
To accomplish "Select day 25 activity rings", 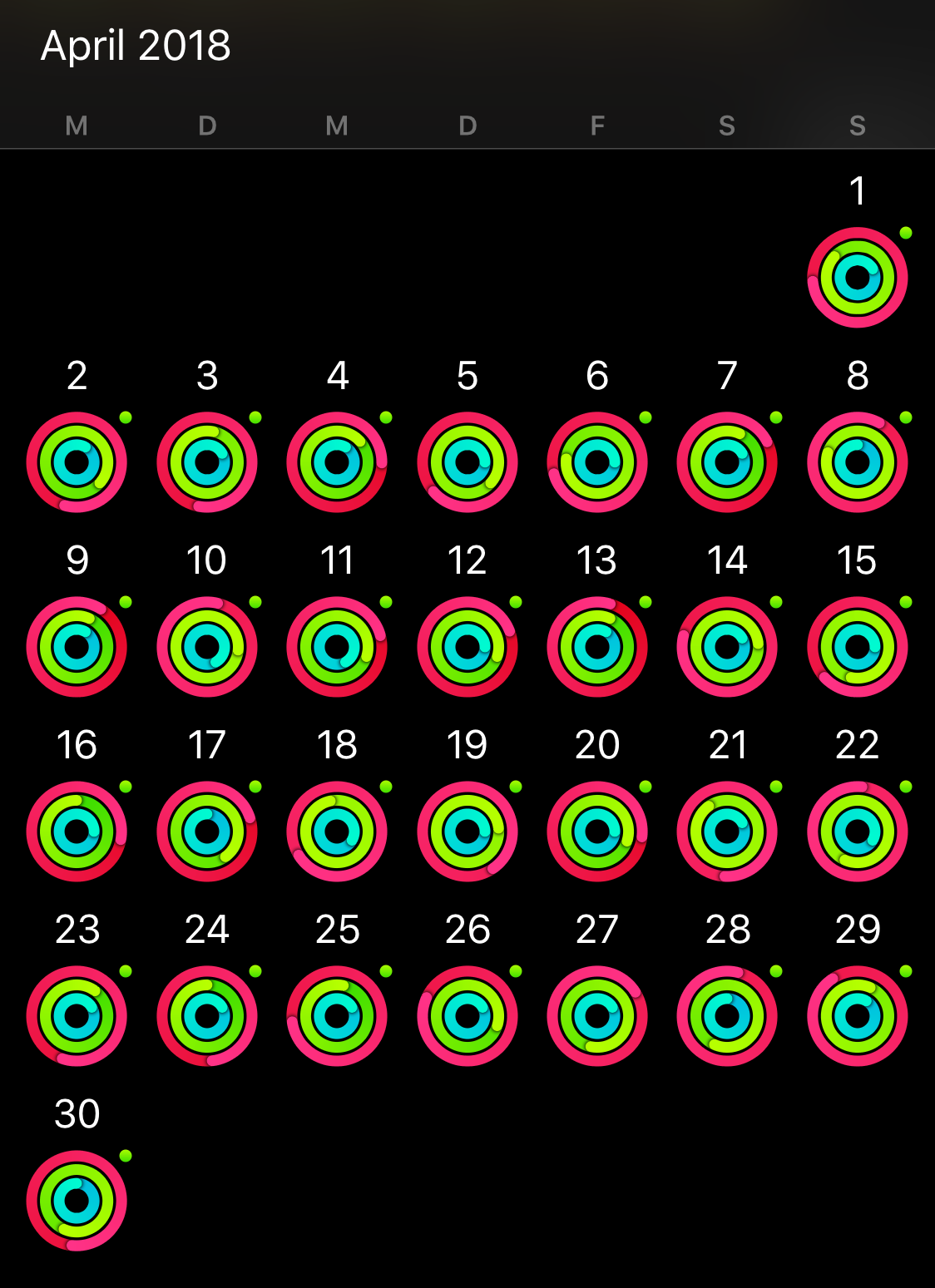I will pos(337,1016).
